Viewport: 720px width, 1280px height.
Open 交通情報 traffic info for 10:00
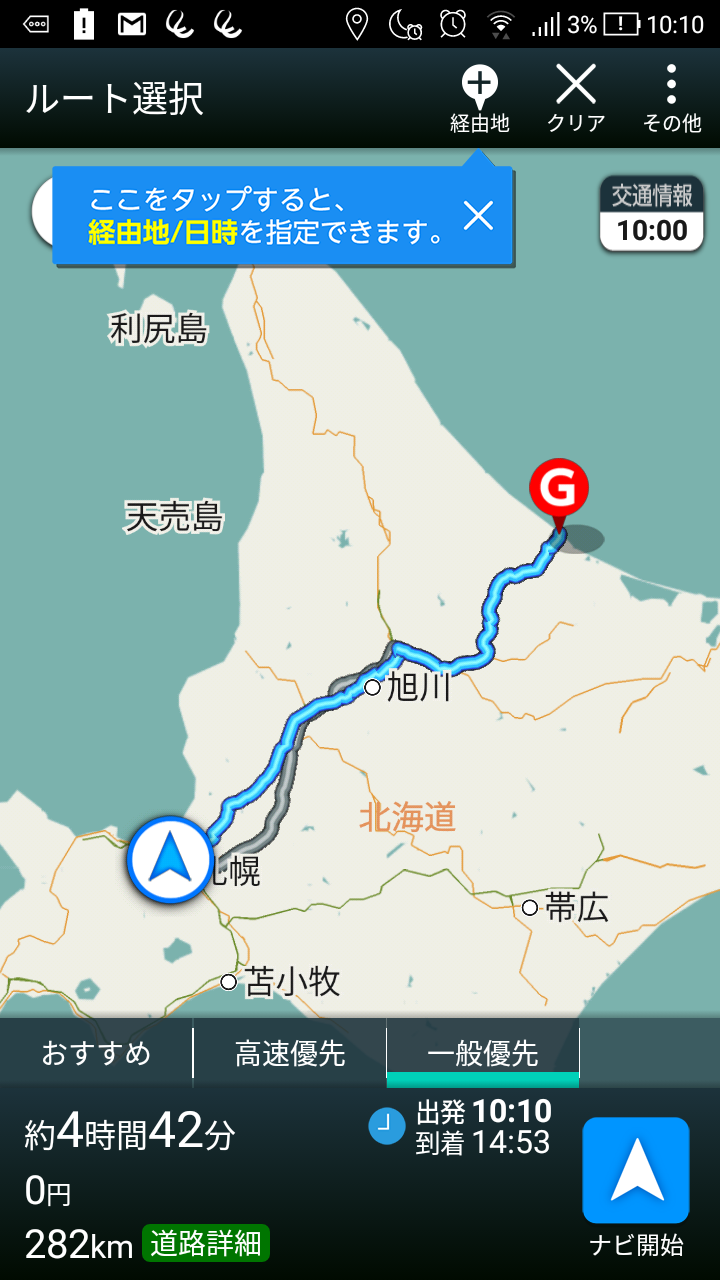coord(652,214)
